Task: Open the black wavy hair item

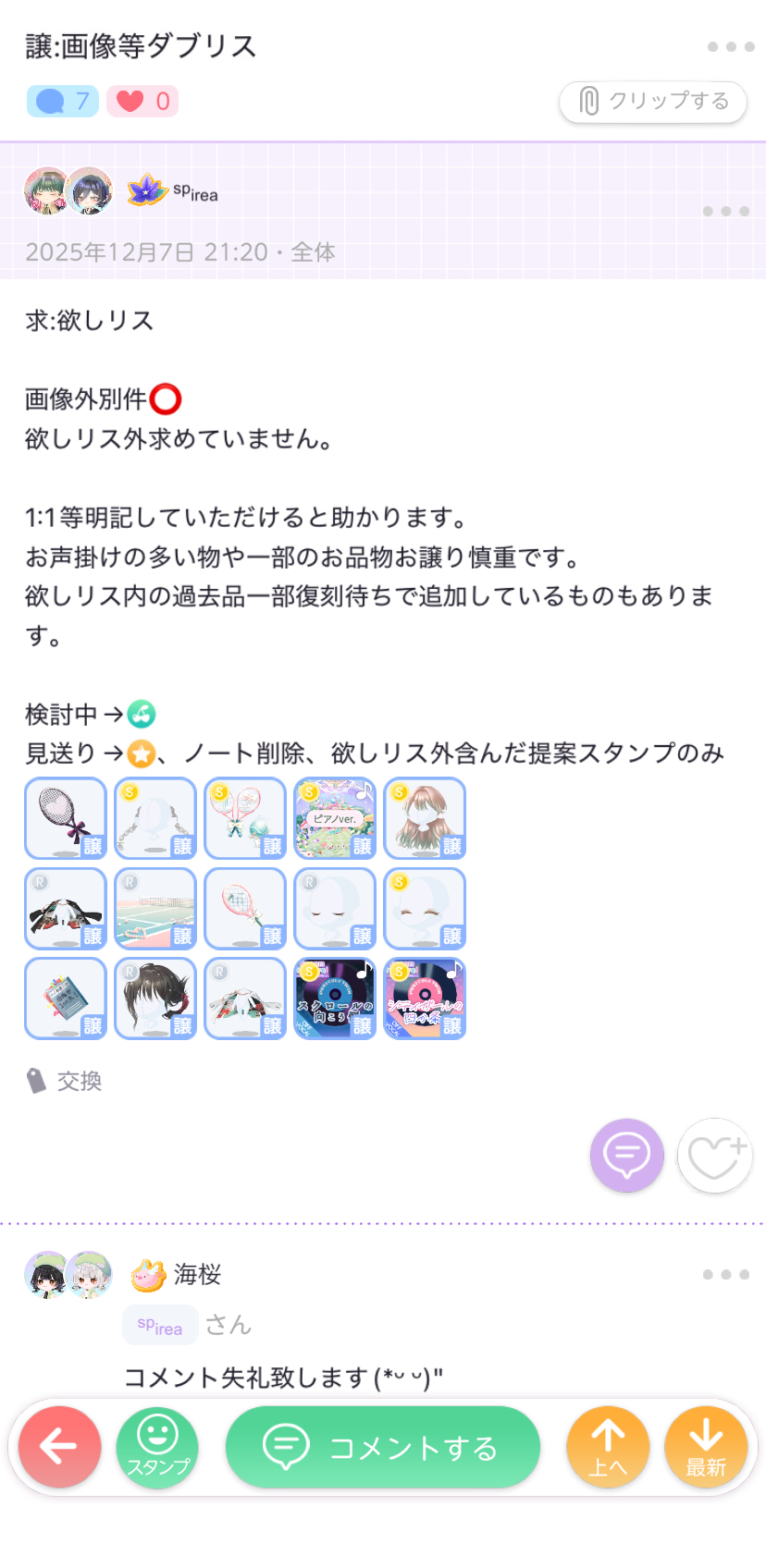Action: pos(155,998)
